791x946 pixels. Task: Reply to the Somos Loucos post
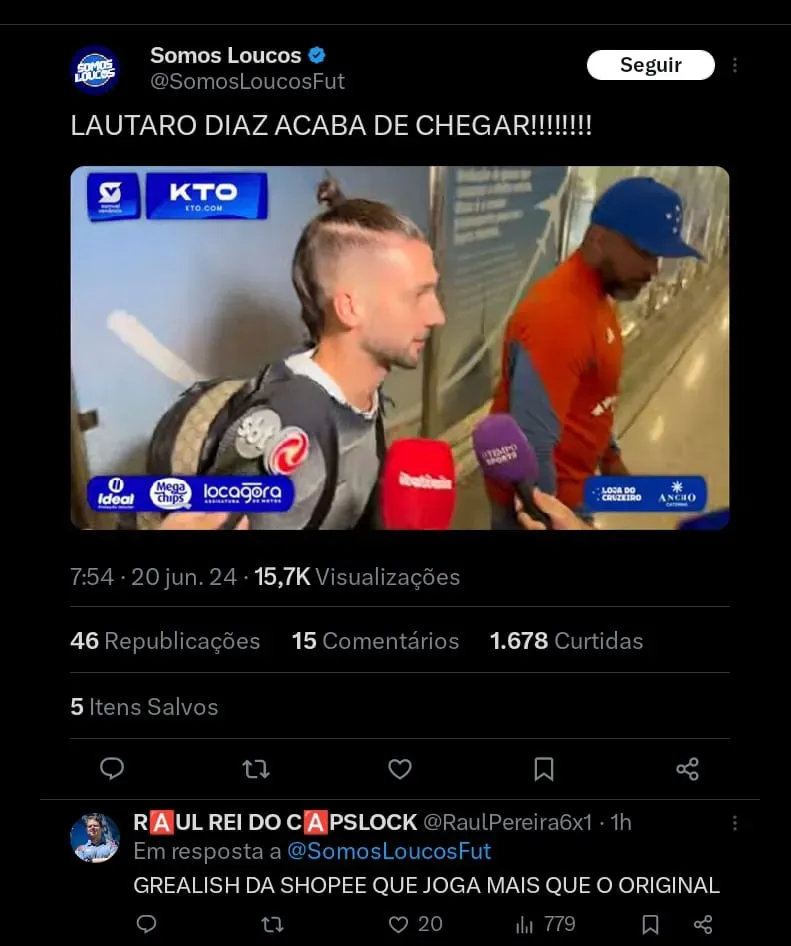click(112, 768)
